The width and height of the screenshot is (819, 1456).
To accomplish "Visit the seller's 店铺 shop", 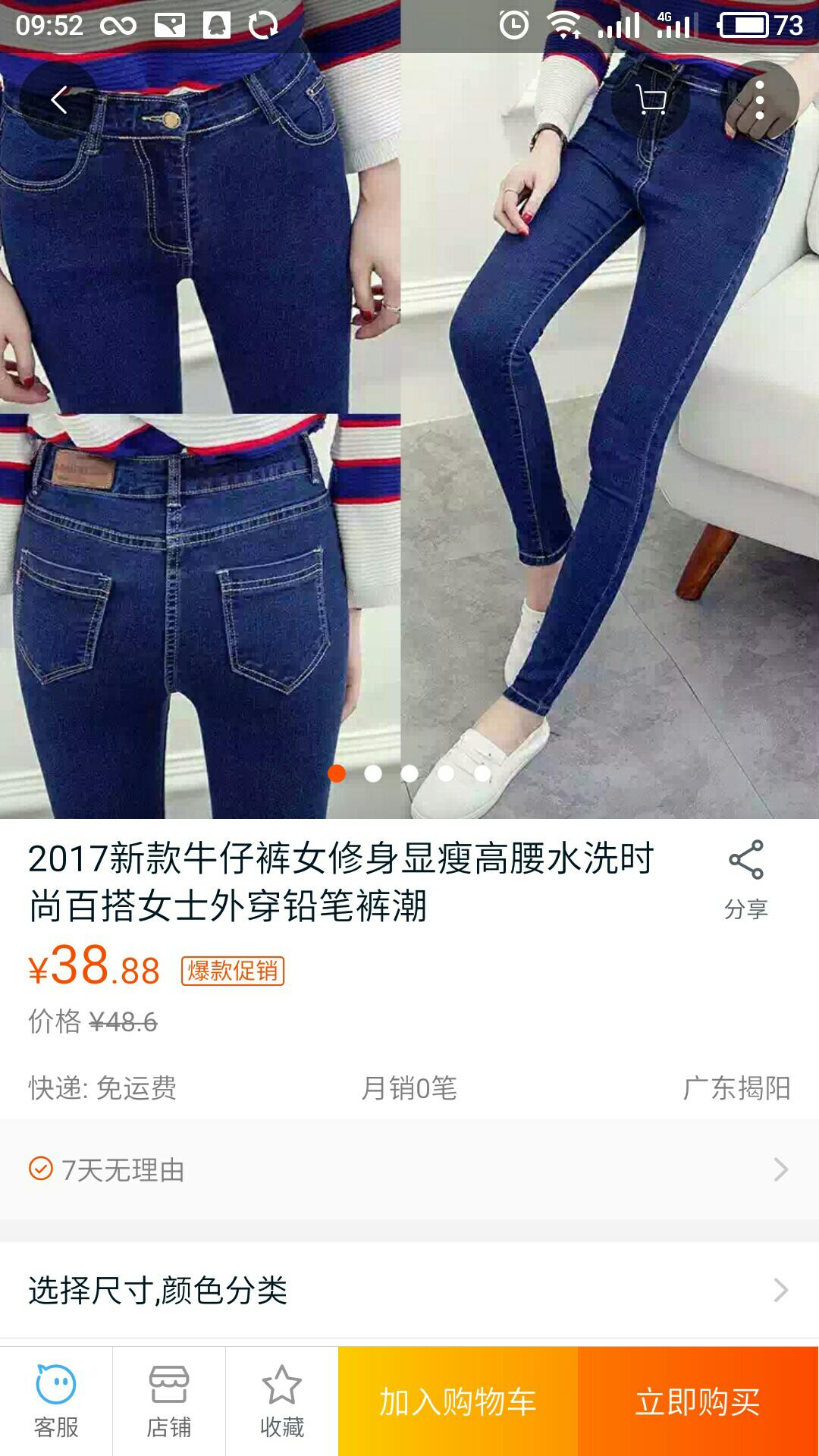I will coord(168,1401).
